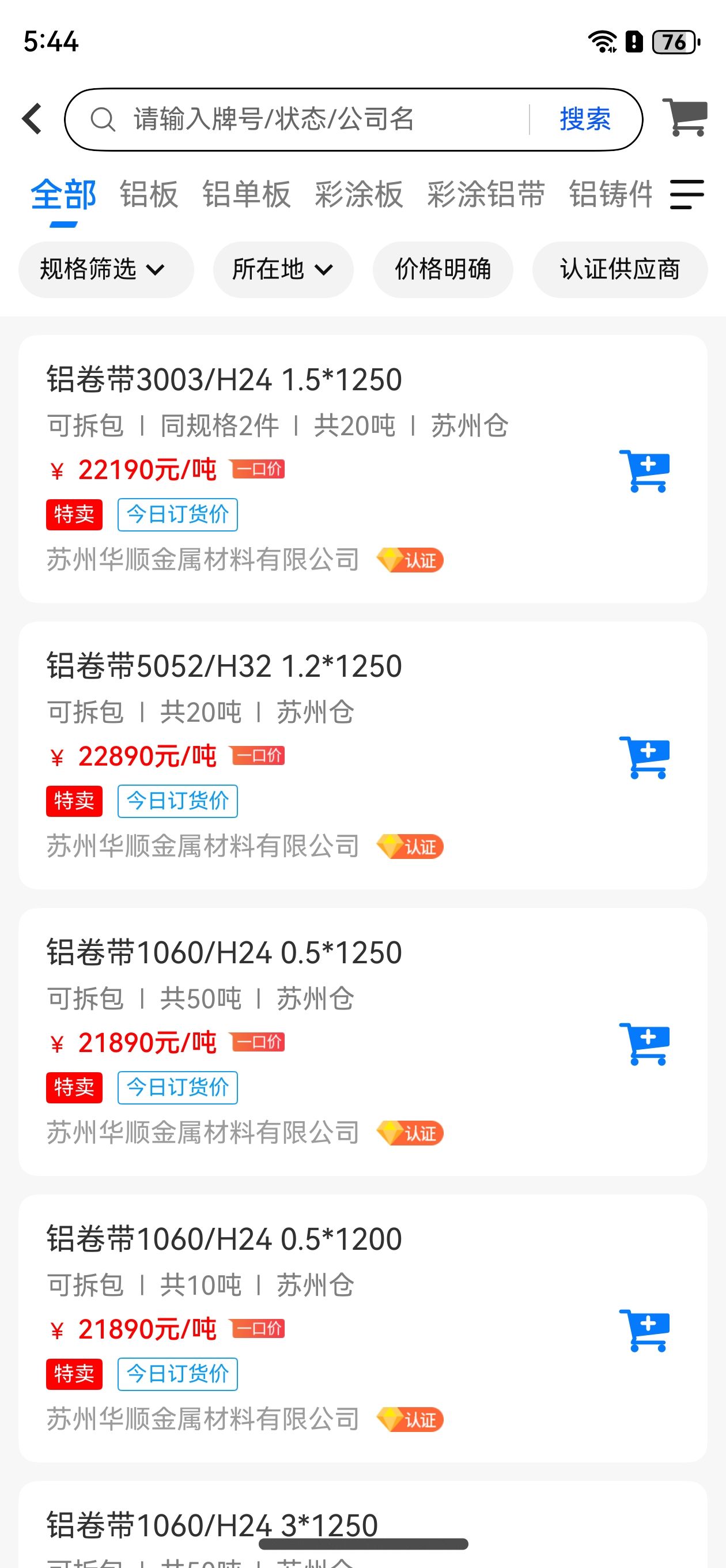Switch to the 铝单板 tab
Image resolution: width=726 pixels, height=1568 pixels.
[247, 195]
